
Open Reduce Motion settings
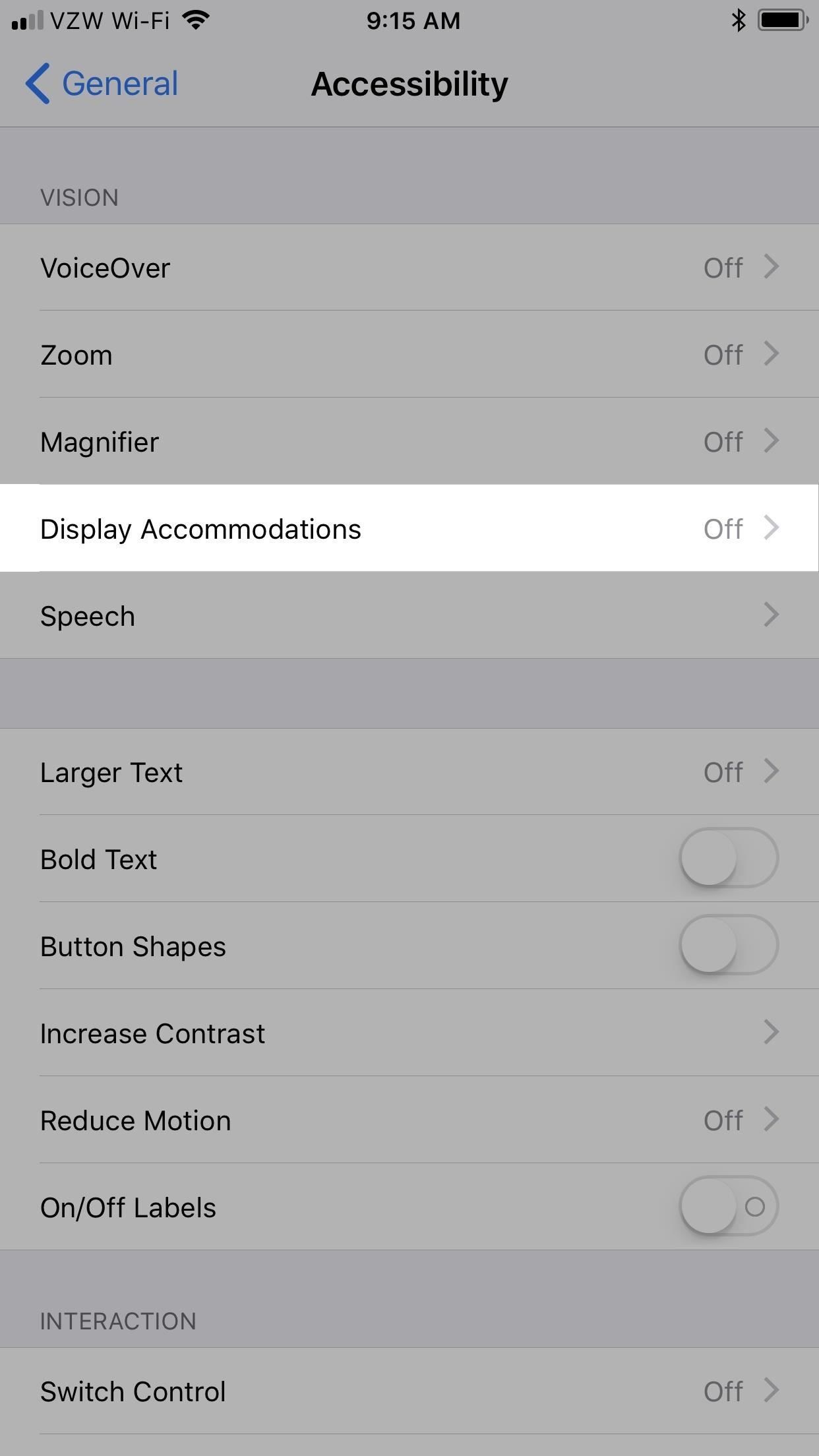(x=409, y=1120)
